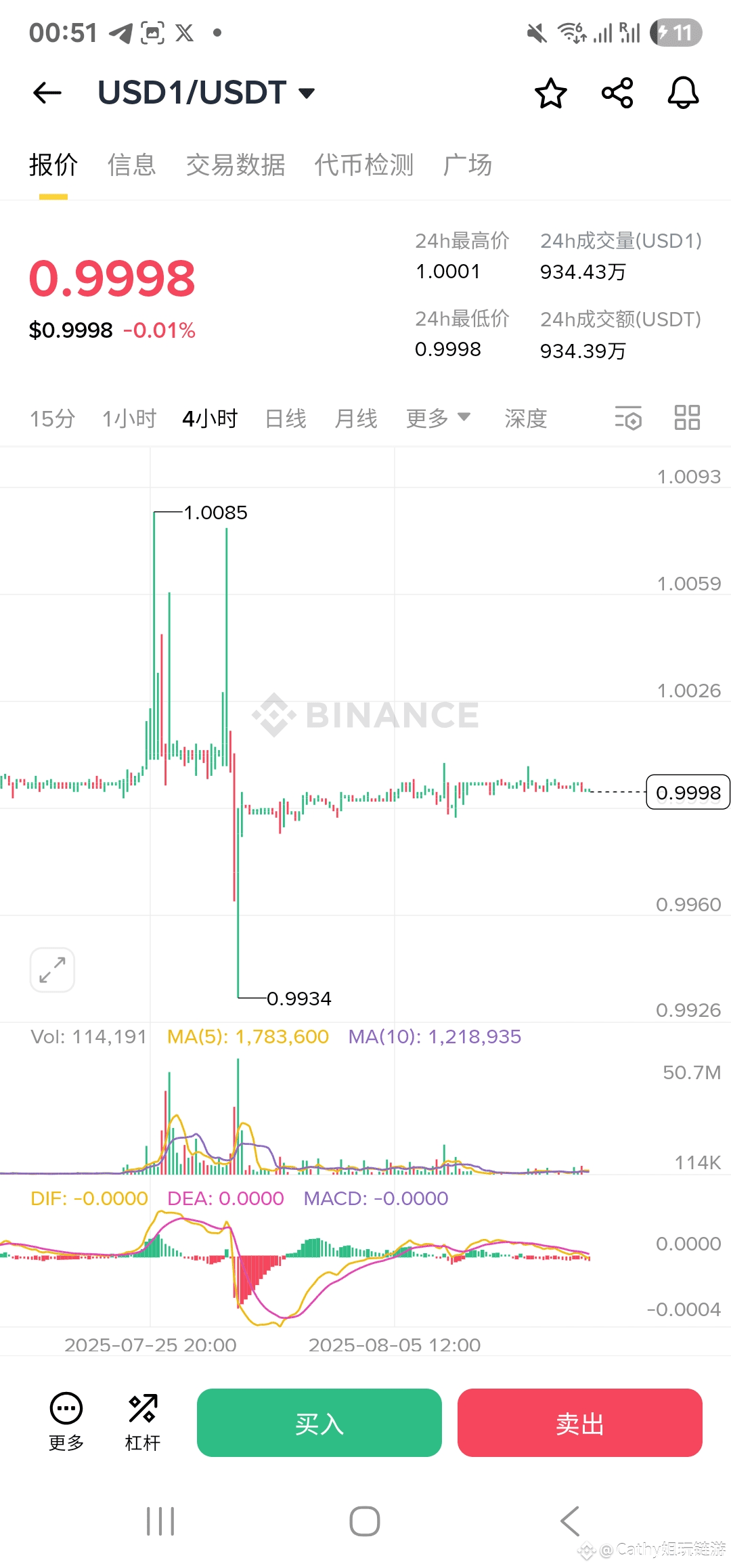This screenshot has width=731, height=1568.
Task: Go back with the top-left arrow
Action: pyautogui.click(x=47, y=93)
